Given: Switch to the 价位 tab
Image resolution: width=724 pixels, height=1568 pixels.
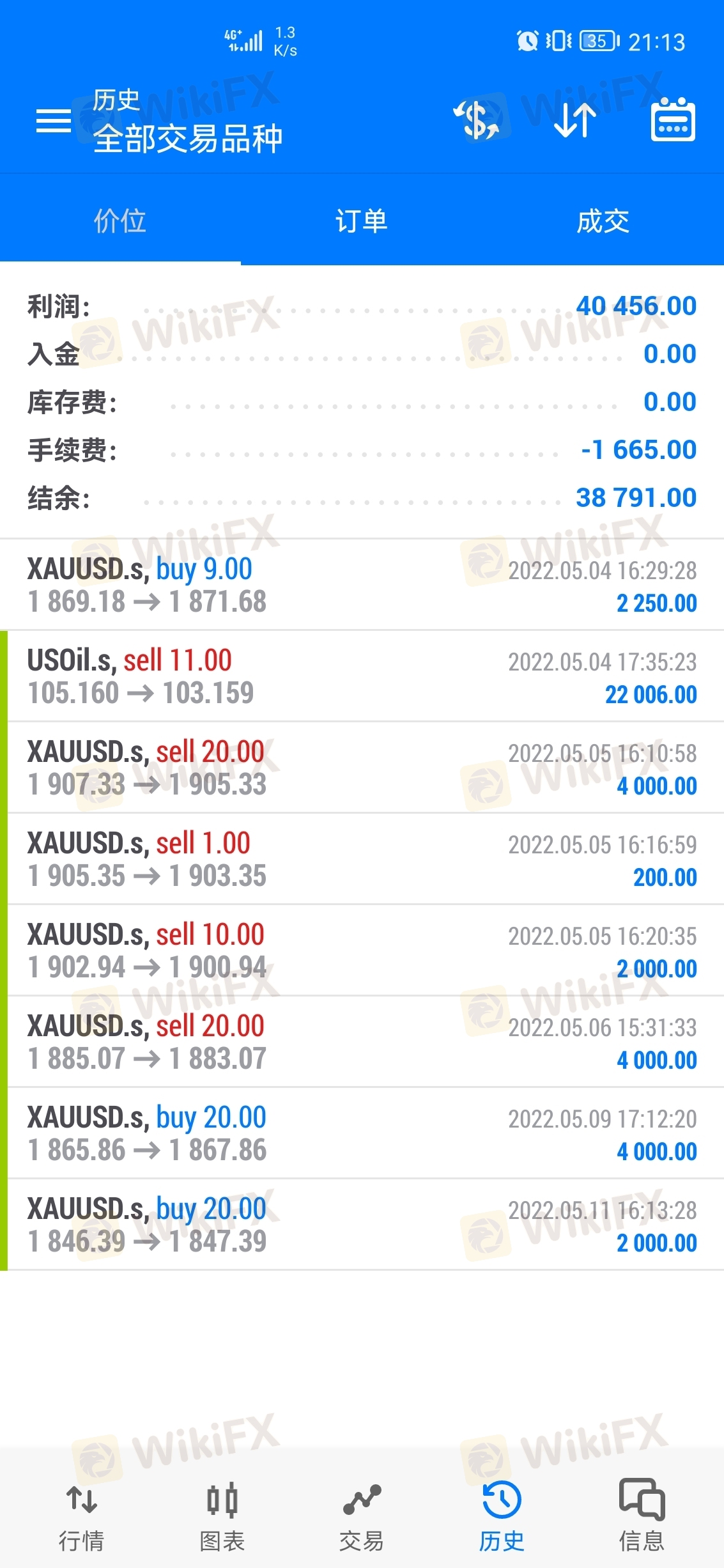Looking at the screenshot, I should coord(120,221).
